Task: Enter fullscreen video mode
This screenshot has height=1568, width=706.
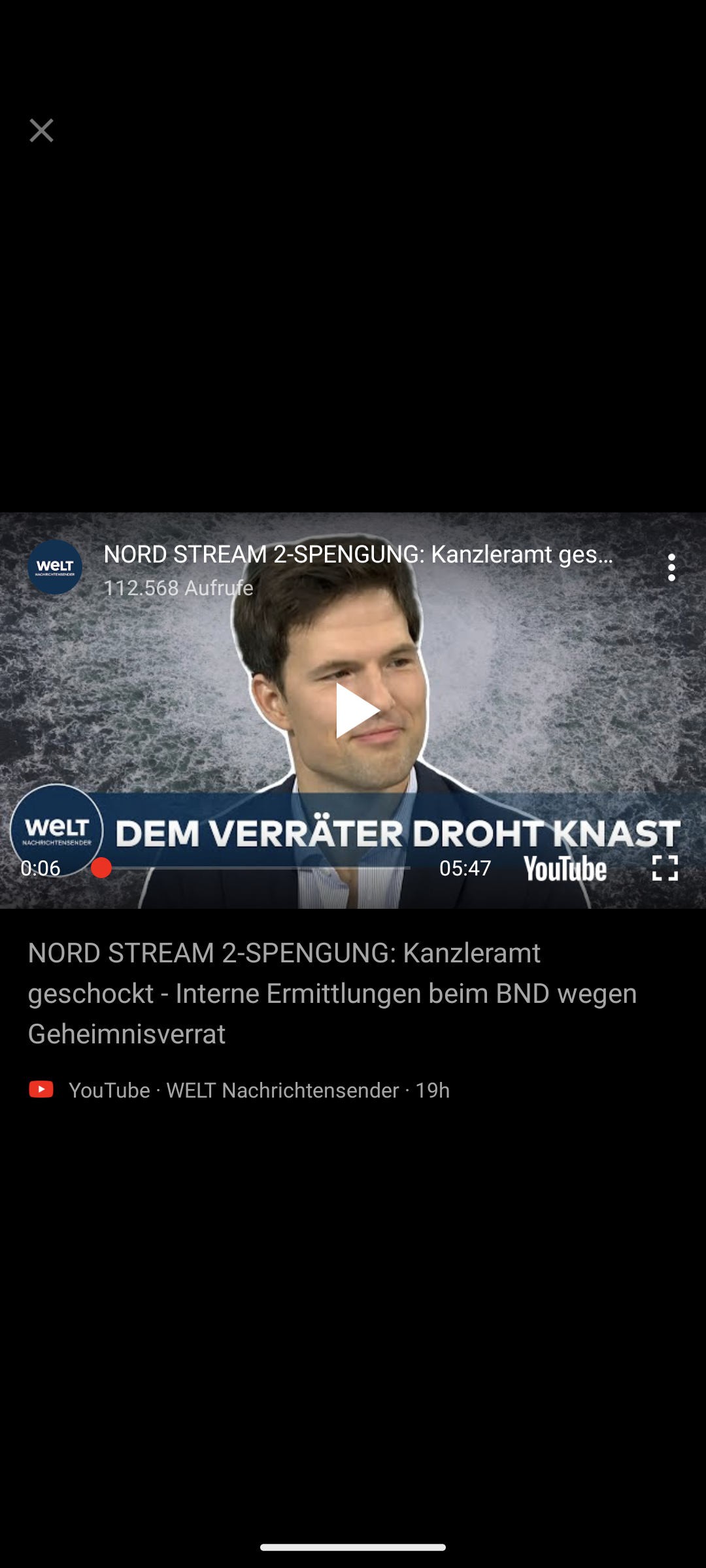Action: coord(665,868)
